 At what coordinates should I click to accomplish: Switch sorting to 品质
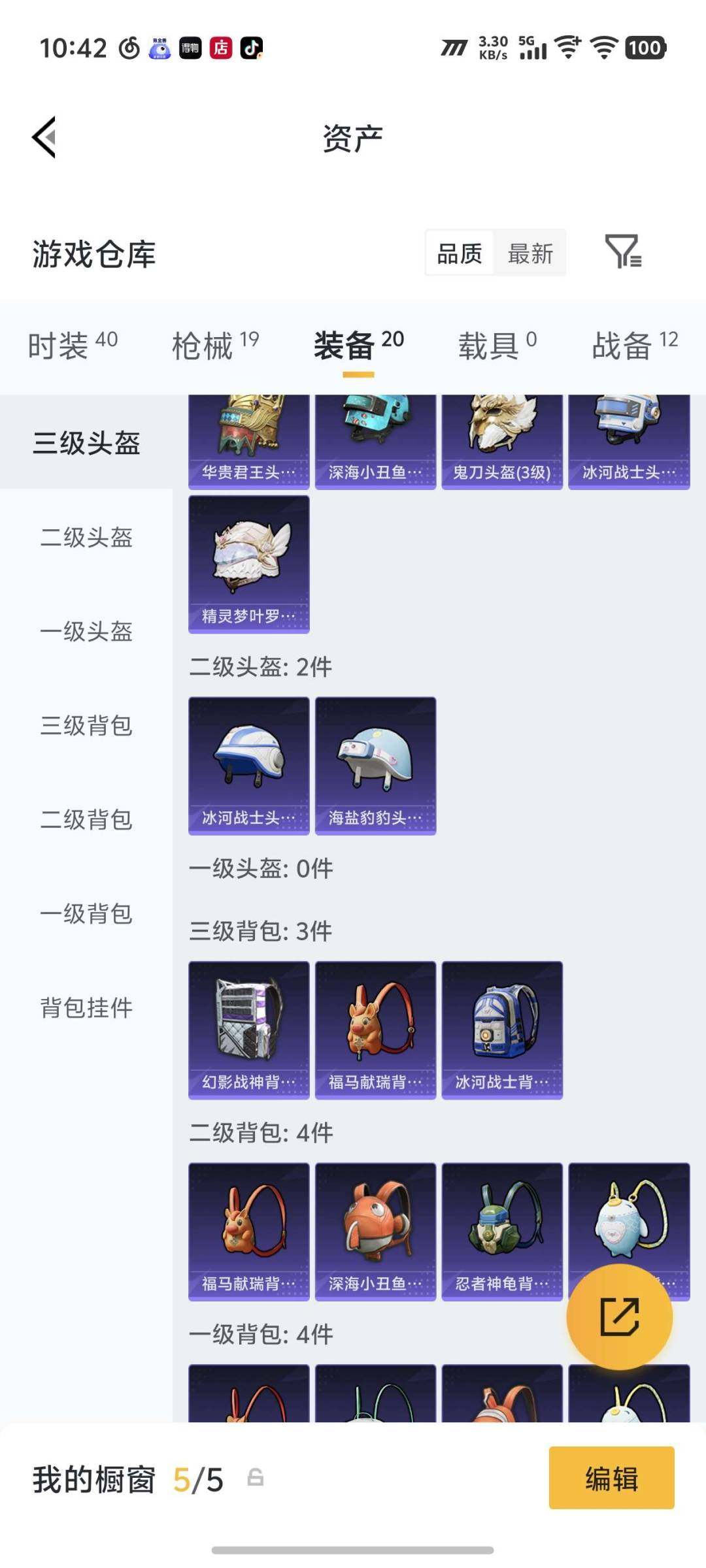click(459, 253)
